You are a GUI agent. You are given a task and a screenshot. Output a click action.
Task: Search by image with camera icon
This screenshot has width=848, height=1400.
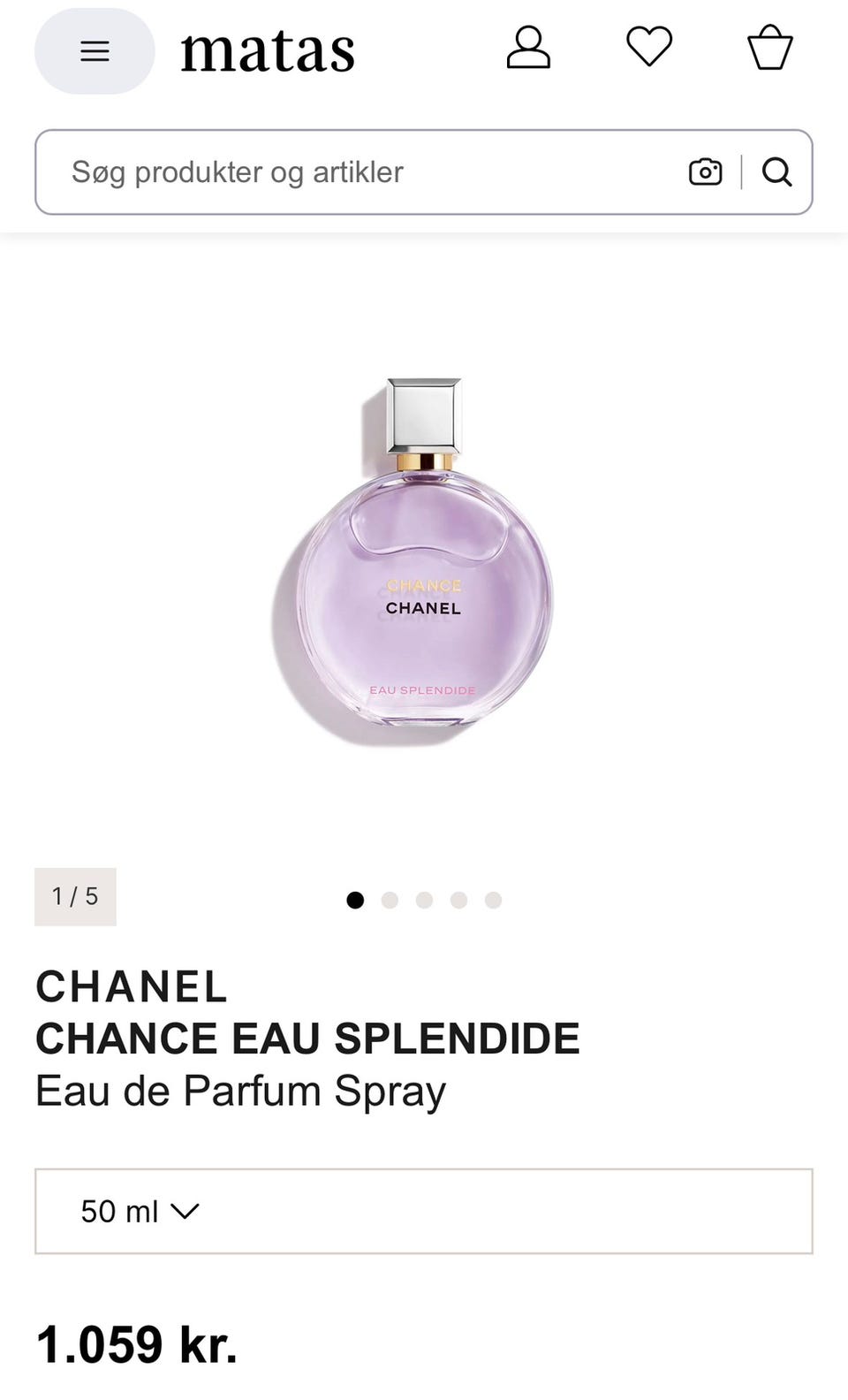[705, 171]
